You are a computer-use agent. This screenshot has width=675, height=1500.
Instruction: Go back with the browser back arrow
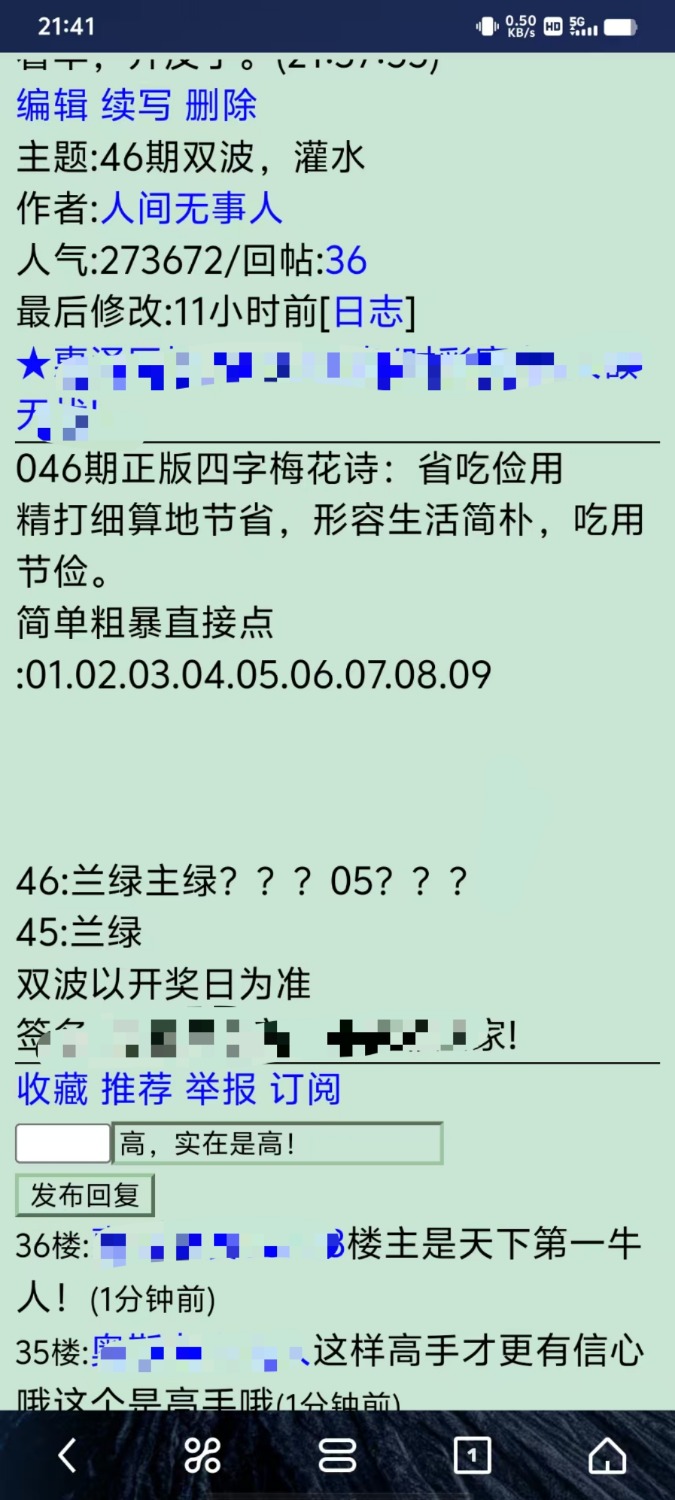point(67,1456)
